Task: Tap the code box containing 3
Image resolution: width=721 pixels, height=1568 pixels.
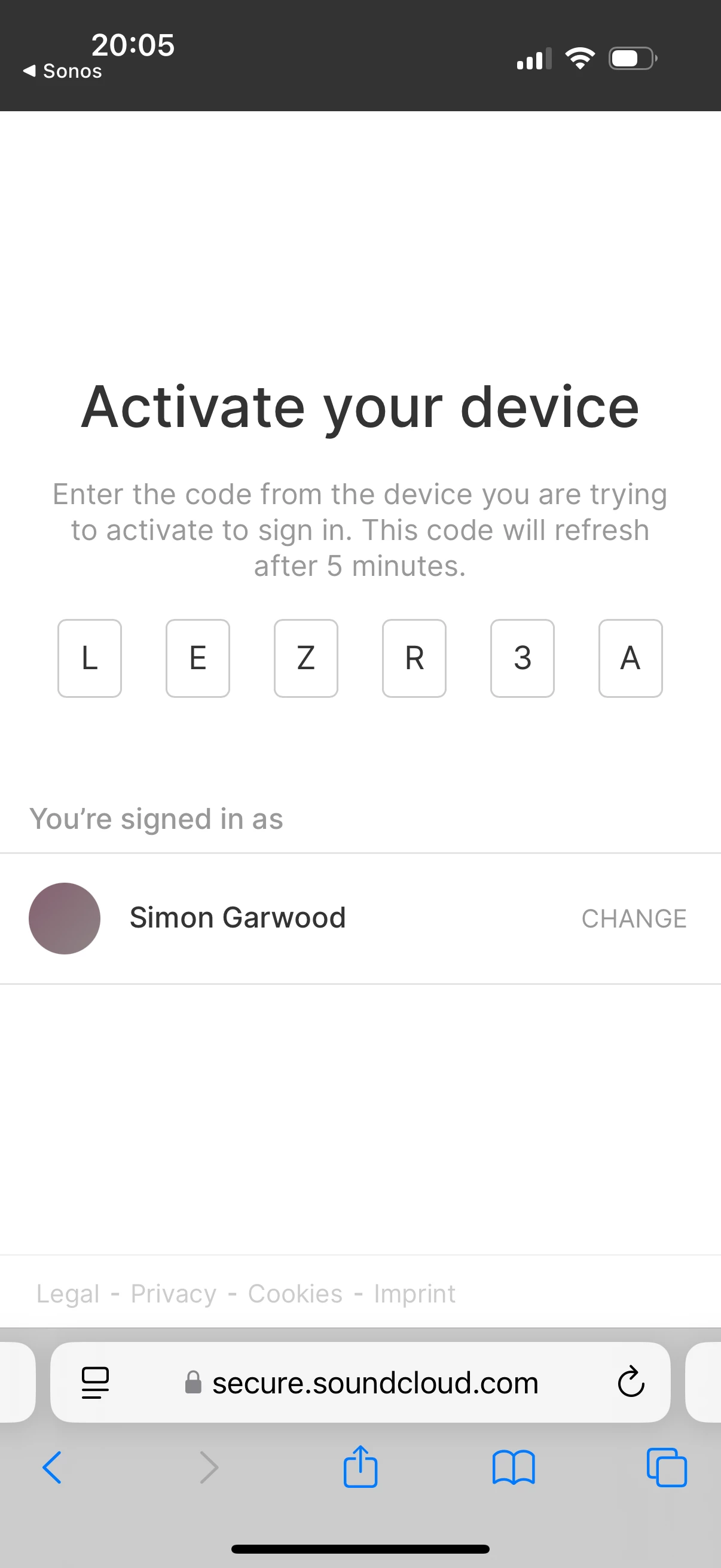Action: tap(523, 658)
